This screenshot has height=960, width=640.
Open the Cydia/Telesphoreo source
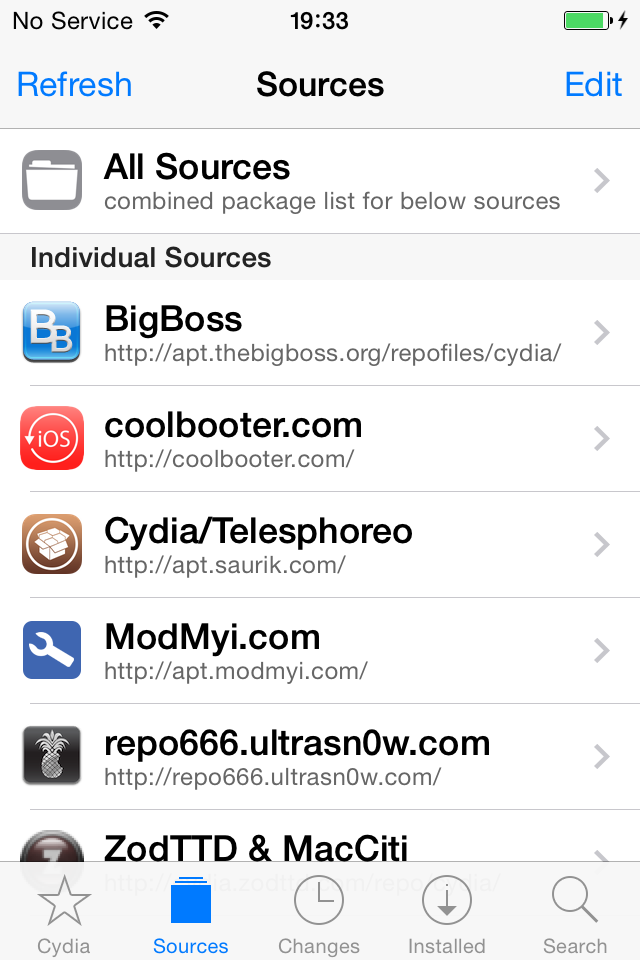pos(320,545)
